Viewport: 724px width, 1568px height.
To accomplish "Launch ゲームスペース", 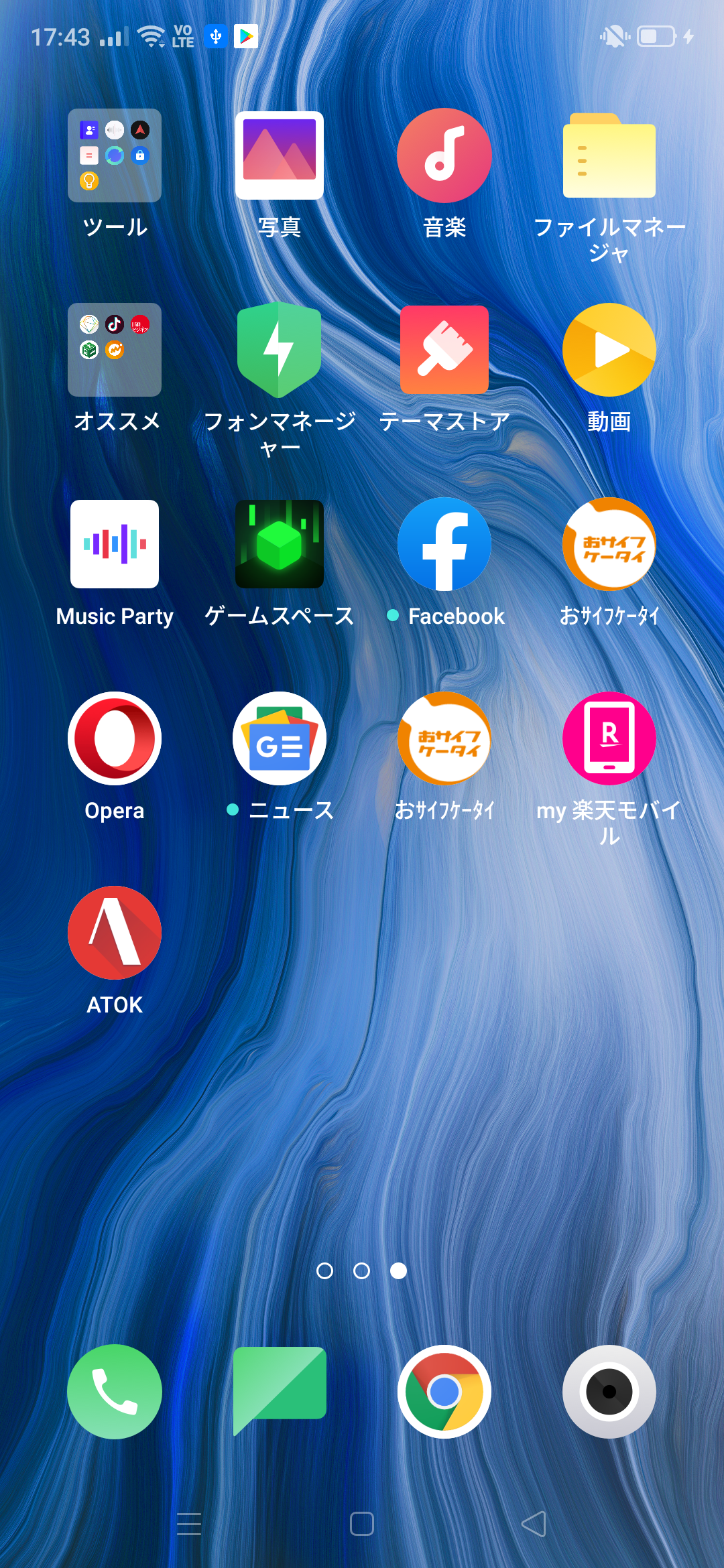I will click(280, 544).
